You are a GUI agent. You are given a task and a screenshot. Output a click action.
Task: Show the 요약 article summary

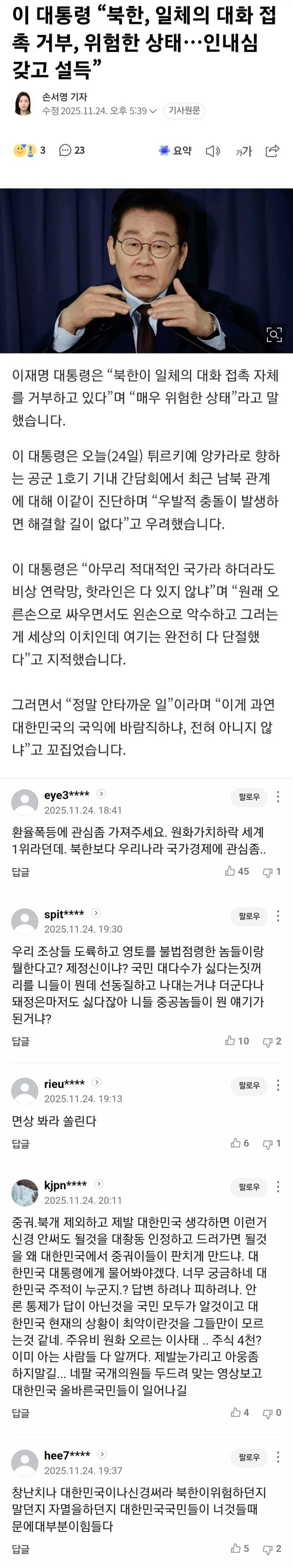pyautogui.click(x=175, y=150)
